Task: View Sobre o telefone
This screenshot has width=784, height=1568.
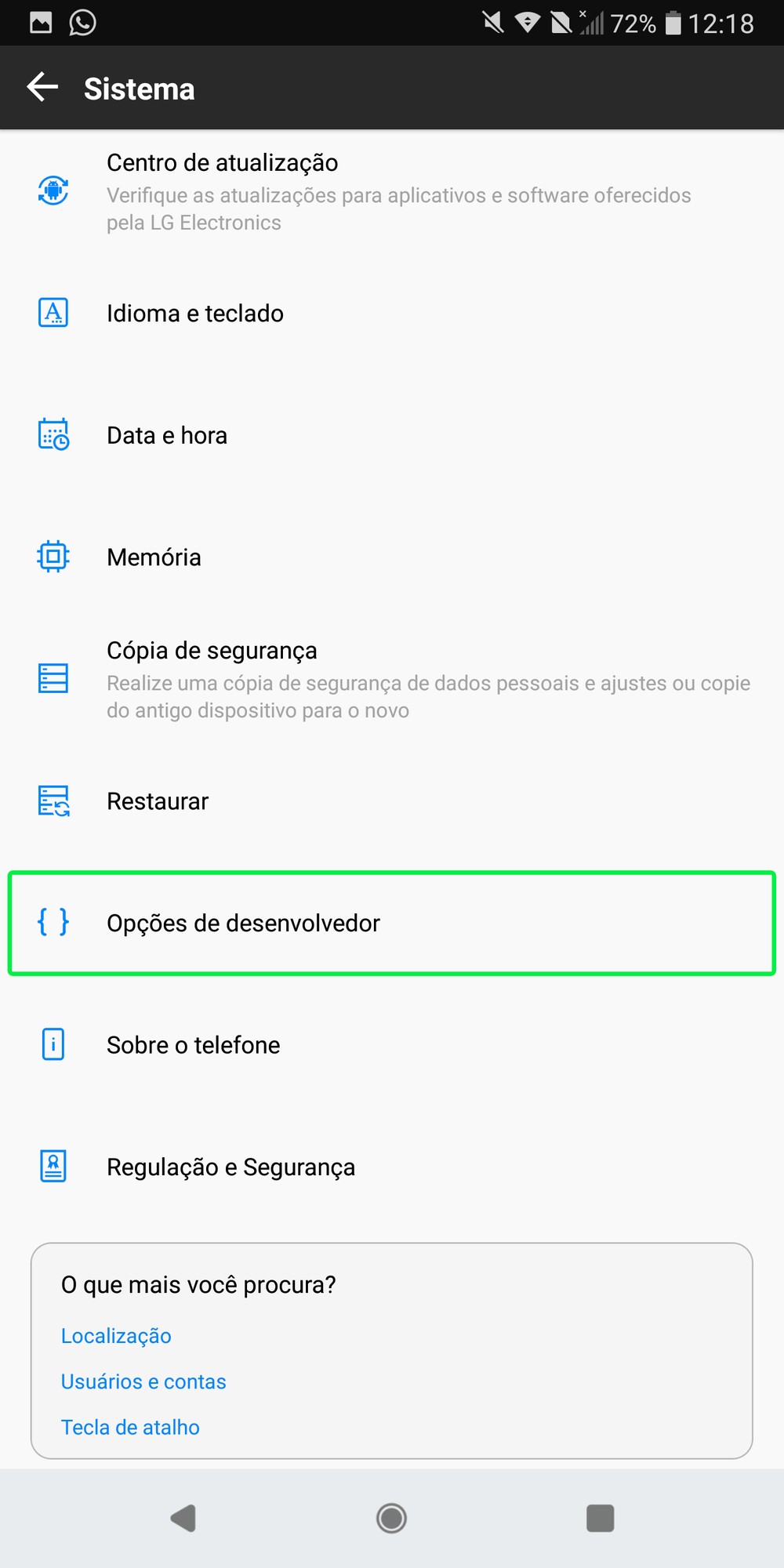Action: pos(392,1045)
